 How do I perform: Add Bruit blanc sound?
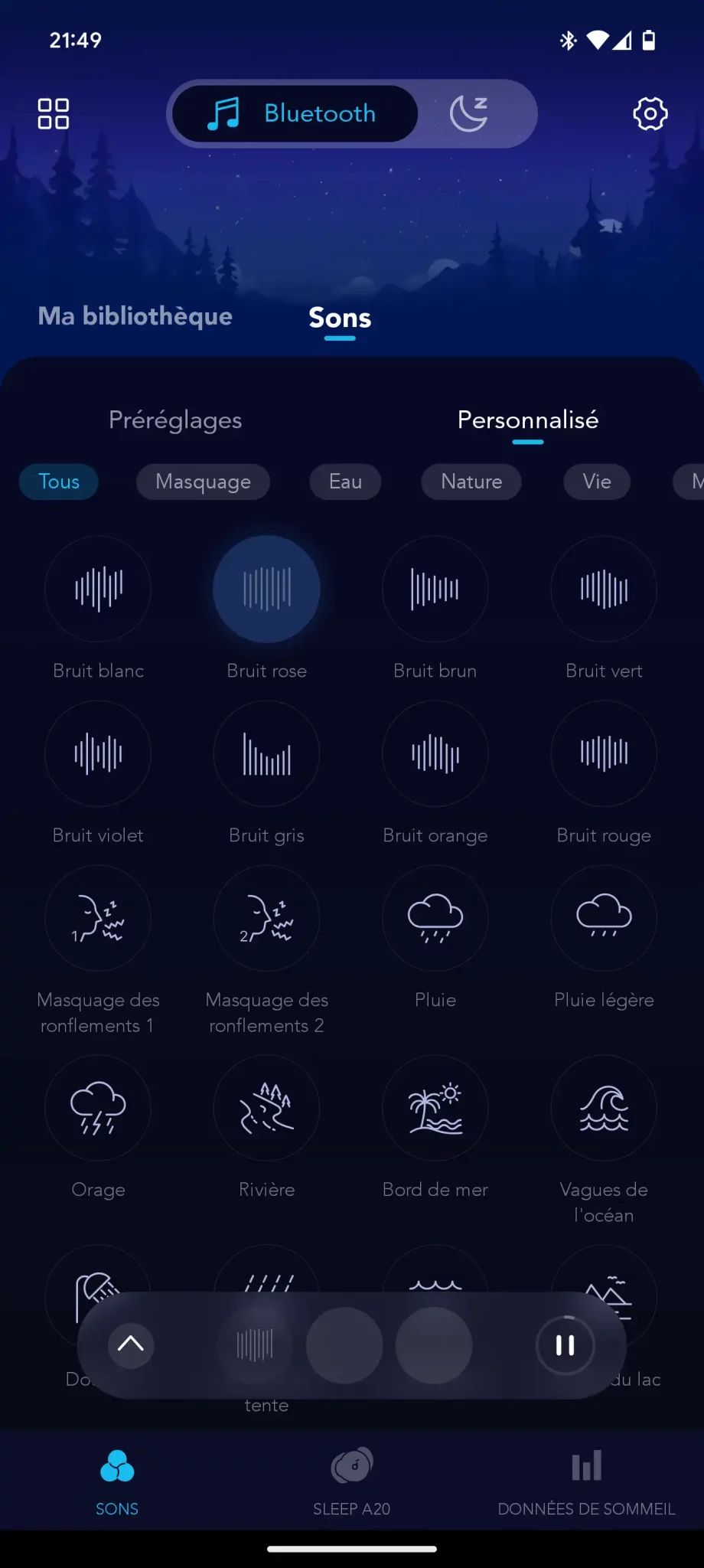point(98,589)
